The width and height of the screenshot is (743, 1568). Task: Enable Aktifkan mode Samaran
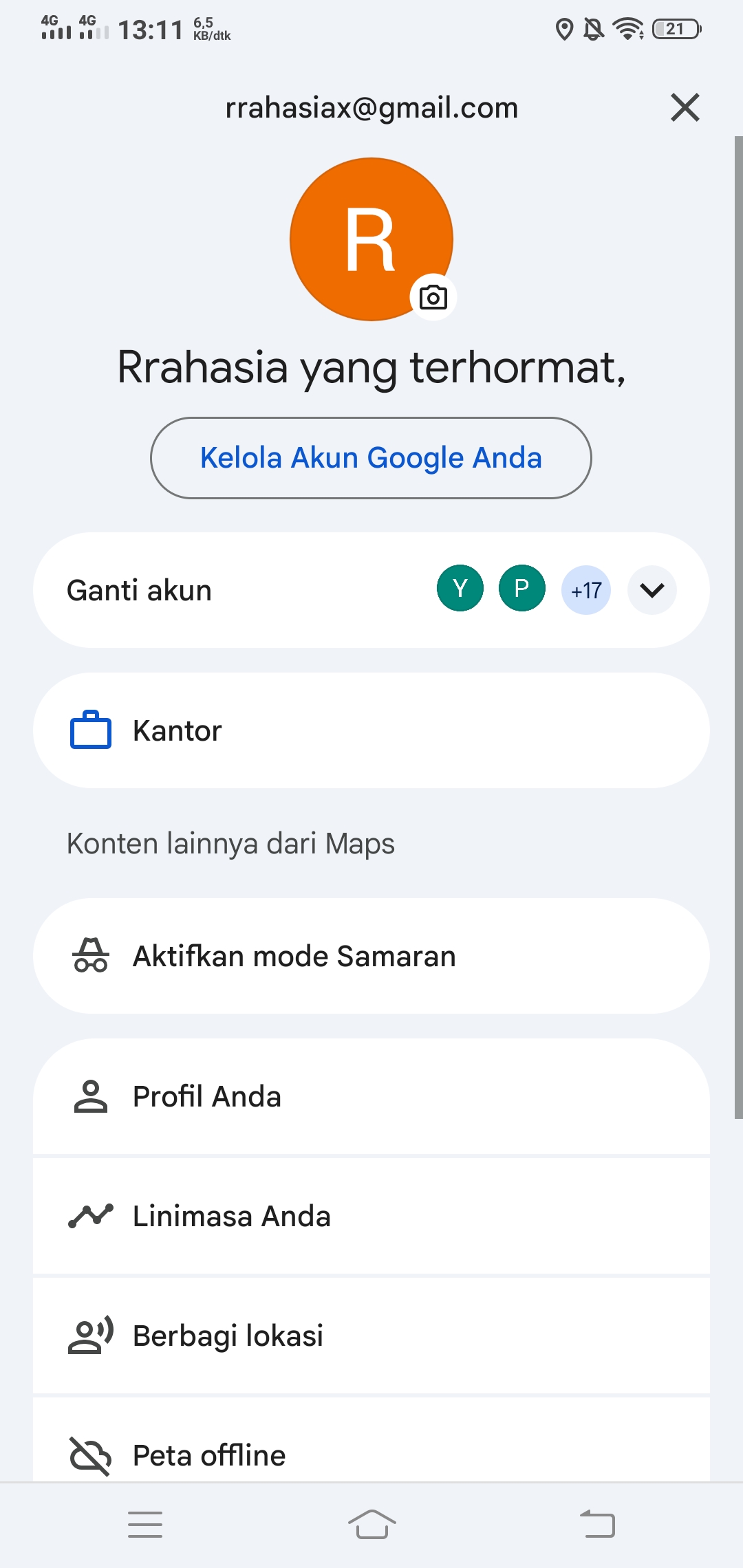(371, 956)
